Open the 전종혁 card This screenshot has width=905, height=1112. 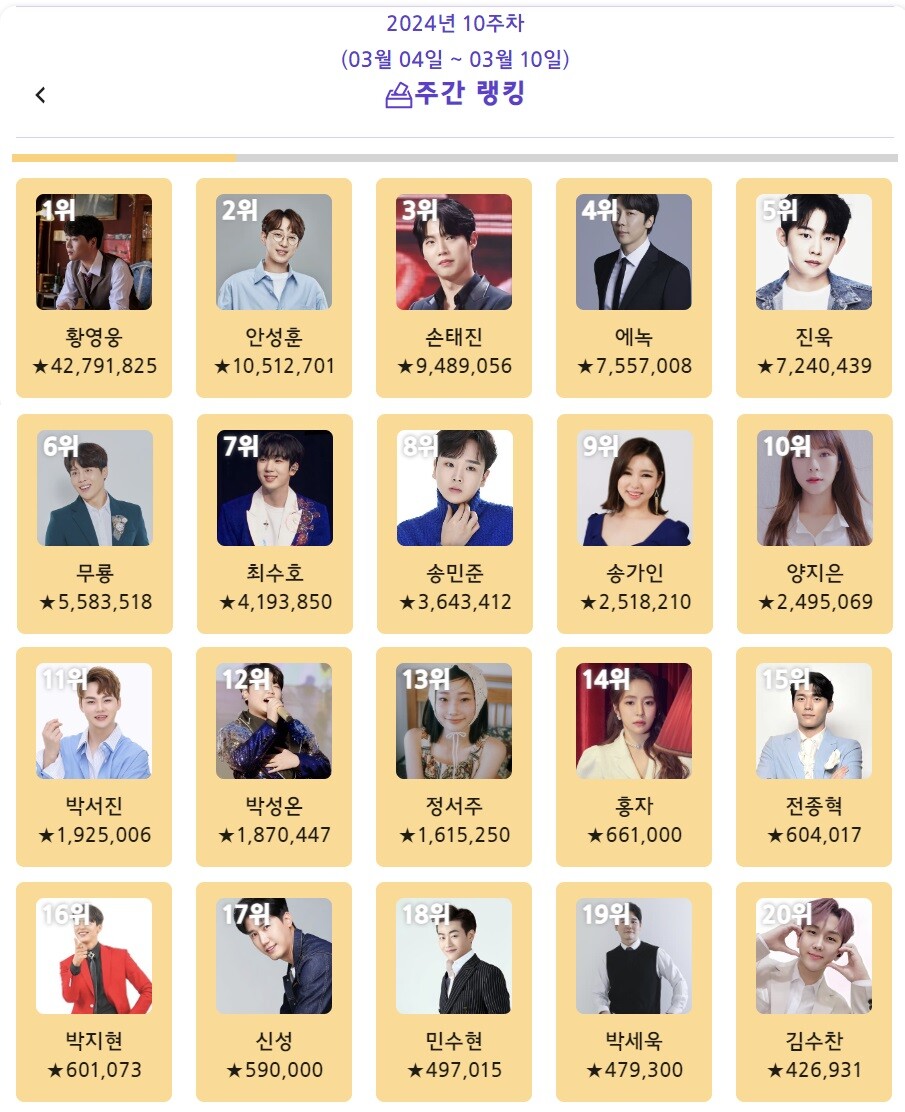(814, 756)
